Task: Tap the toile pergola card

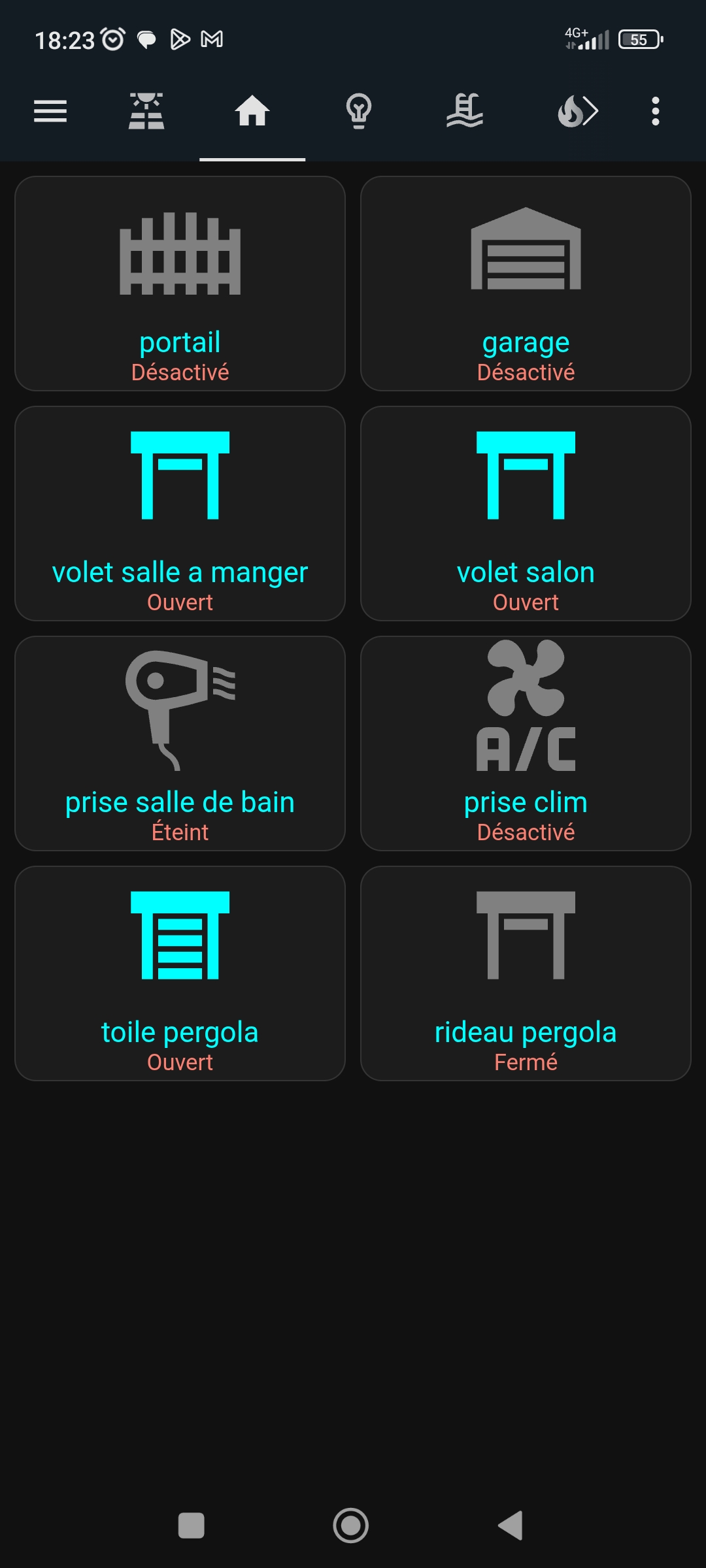Action: (180, 973)
